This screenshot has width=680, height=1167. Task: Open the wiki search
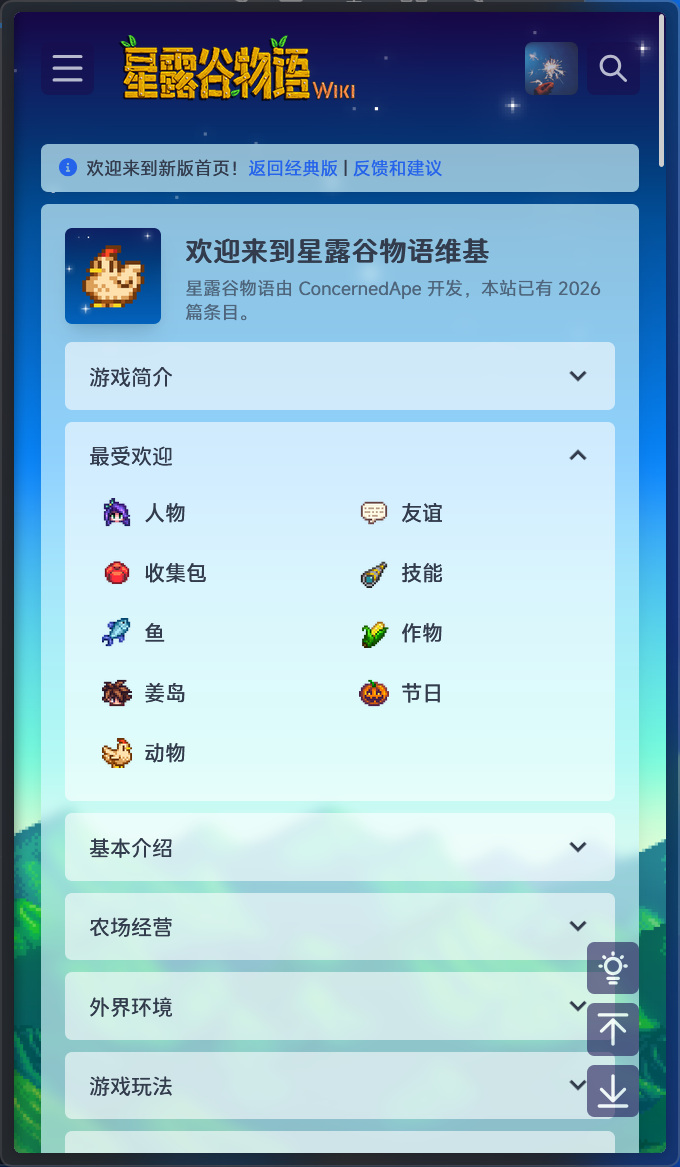[613, 68]
